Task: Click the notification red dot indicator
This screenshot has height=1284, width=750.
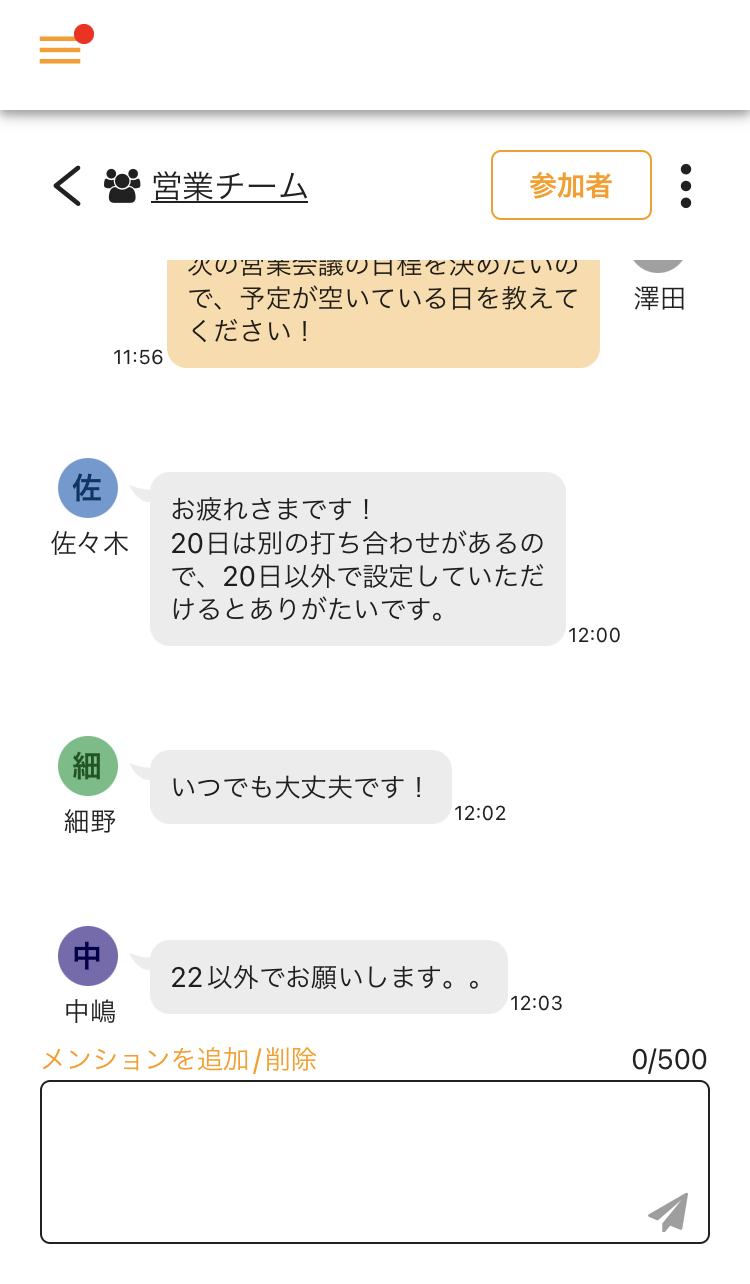Action: (86, 31)
